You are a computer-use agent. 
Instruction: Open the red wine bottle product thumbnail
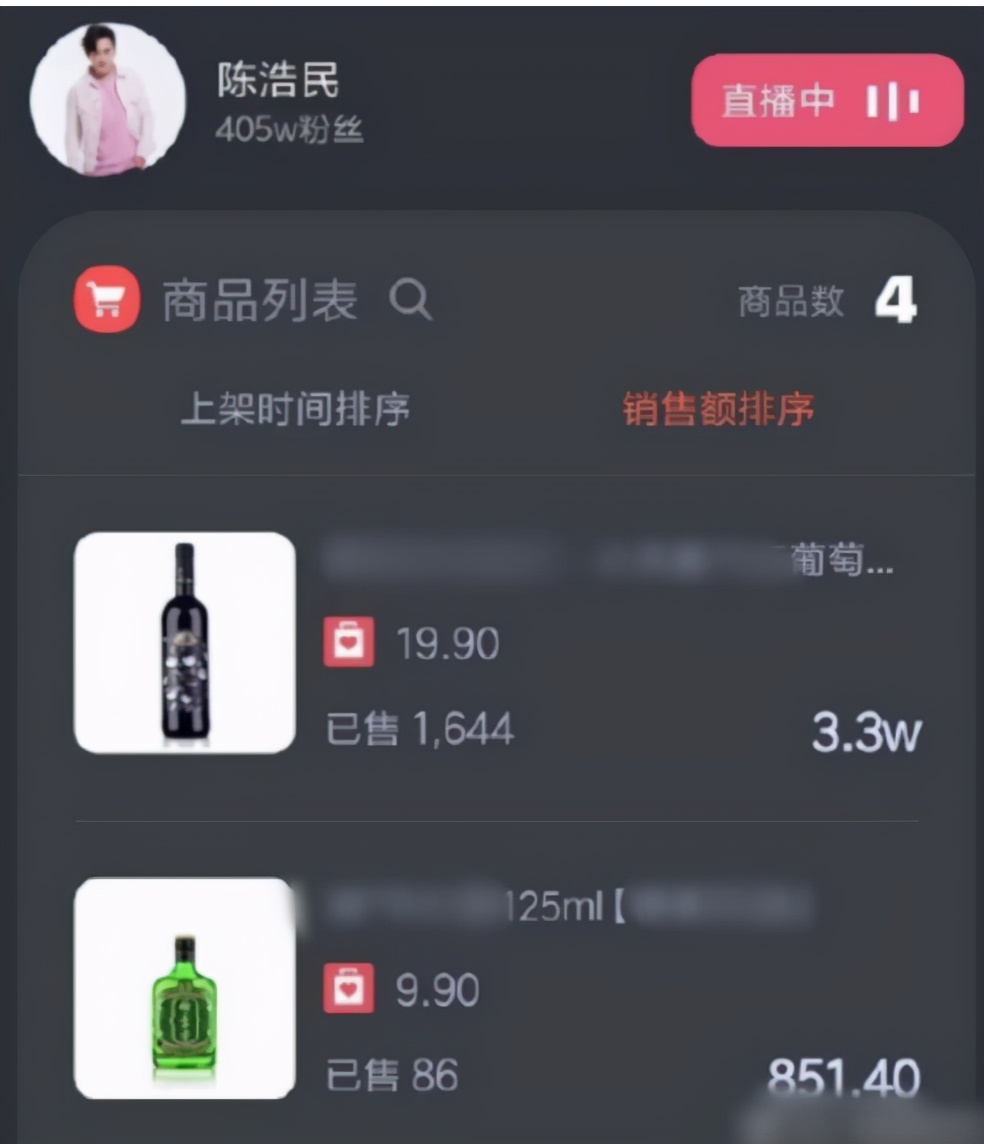point(184,645)
